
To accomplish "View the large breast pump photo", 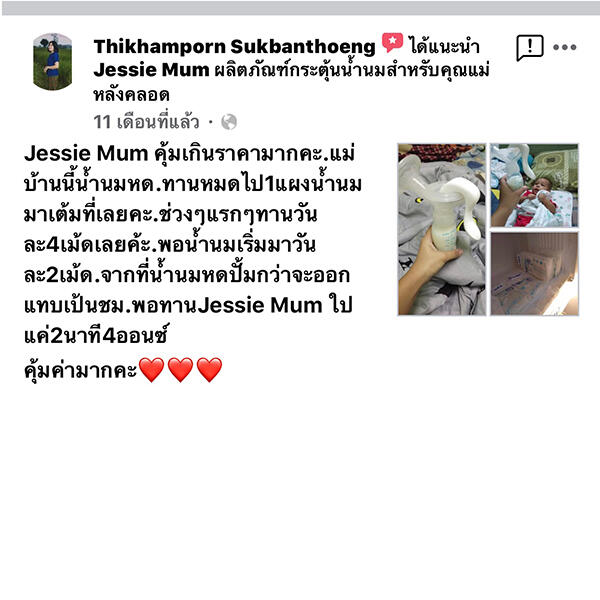I will pyautogui.click(x=441, y=230).
